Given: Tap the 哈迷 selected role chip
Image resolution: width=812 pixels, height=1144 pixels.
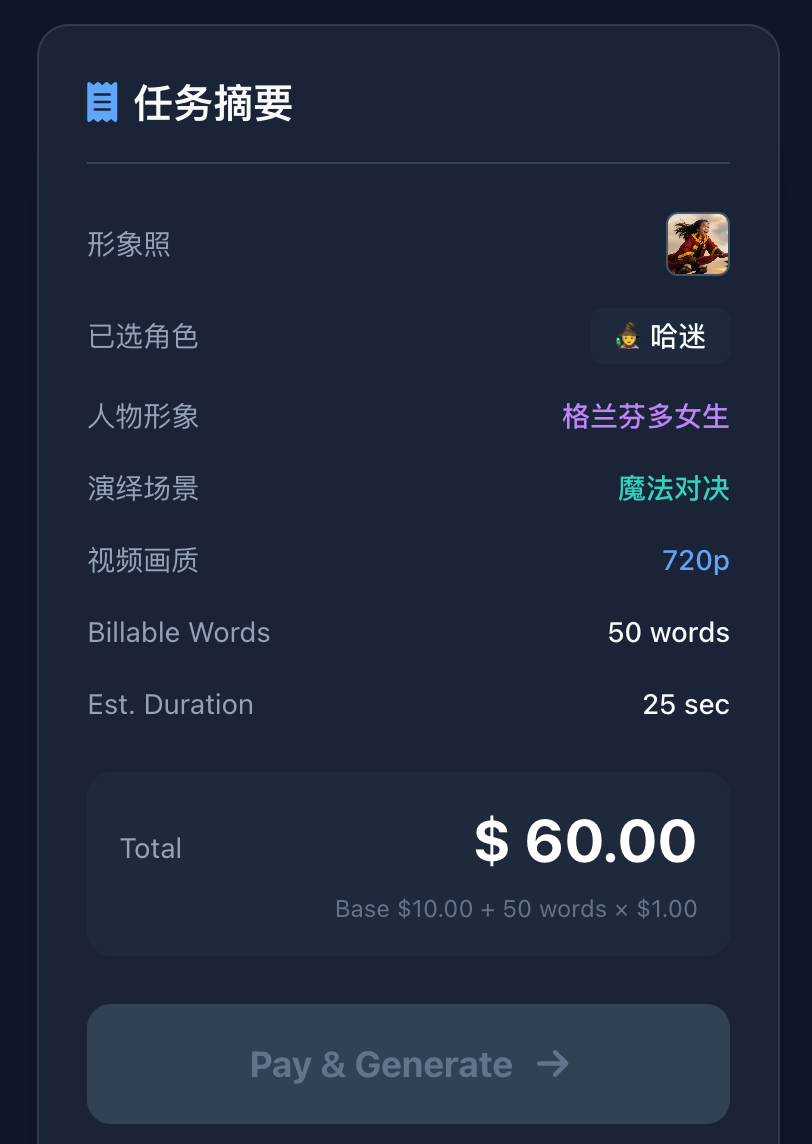Looking at the screenshot, I should pyautogui.click(x=660, y=336).
